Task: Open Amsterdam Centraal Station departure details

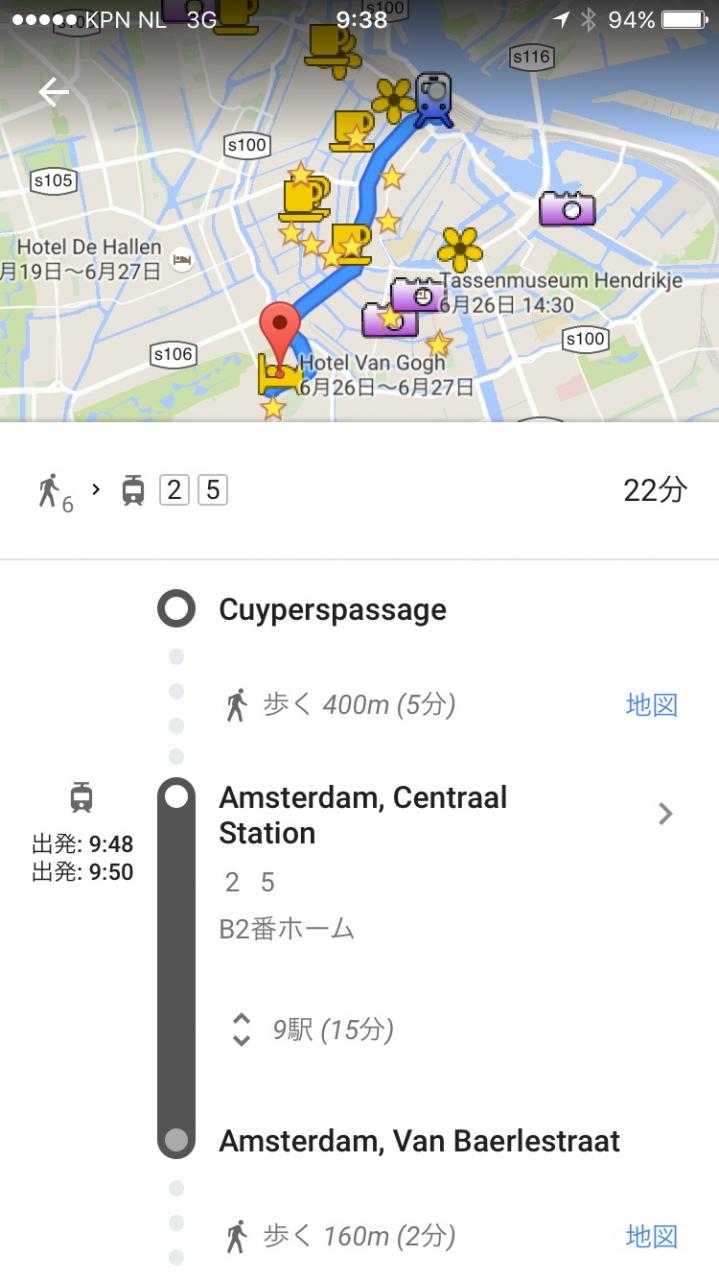Action: (665, 814)
